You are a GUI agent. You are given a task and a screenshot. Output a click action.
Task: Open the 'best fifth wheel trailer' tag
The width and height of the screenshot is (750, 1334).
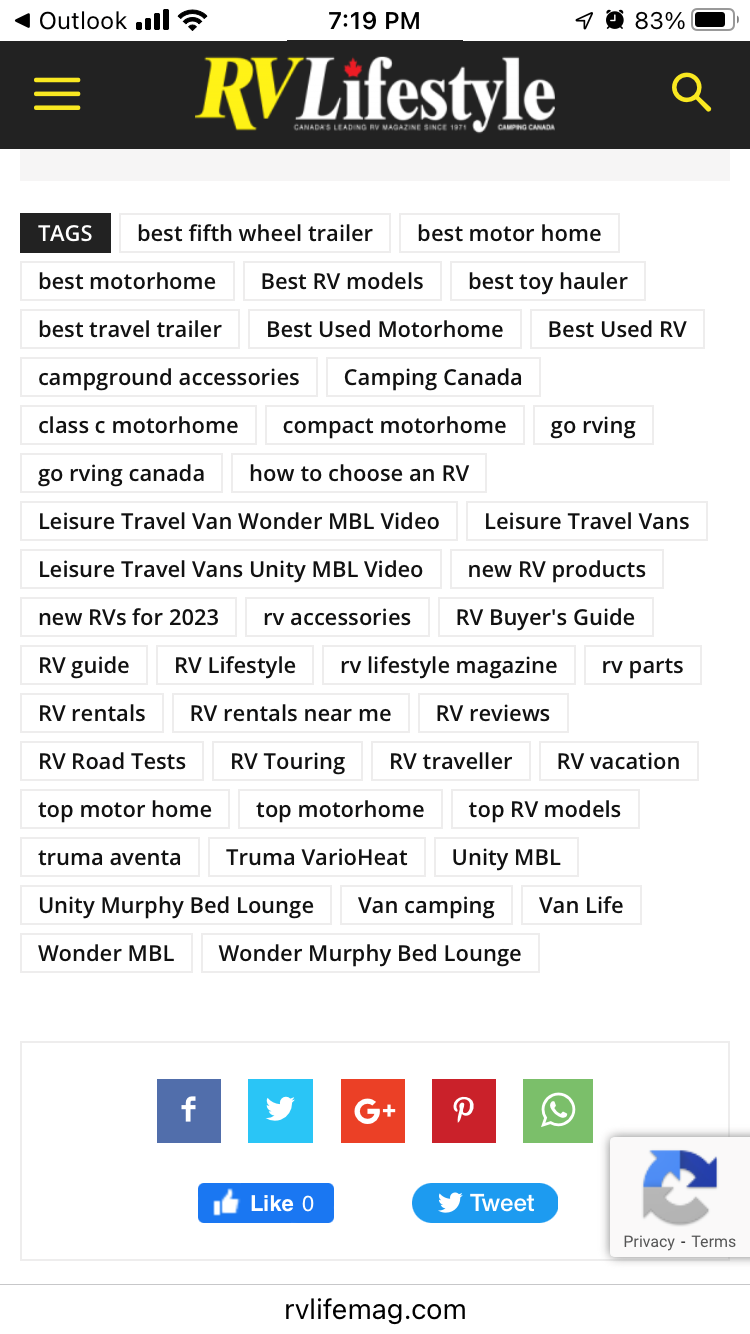click(255, 233)
